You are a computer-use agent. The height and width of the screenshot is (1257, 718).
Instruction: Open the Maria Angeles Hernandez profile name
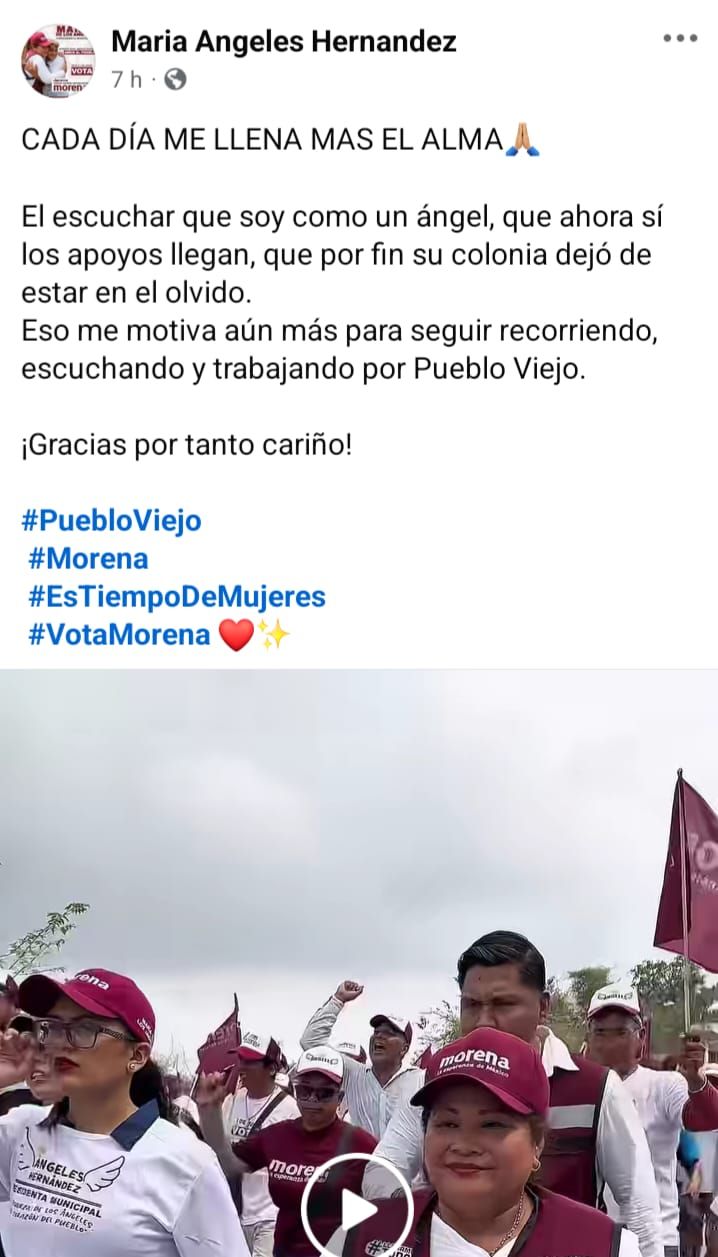[284, 41]
